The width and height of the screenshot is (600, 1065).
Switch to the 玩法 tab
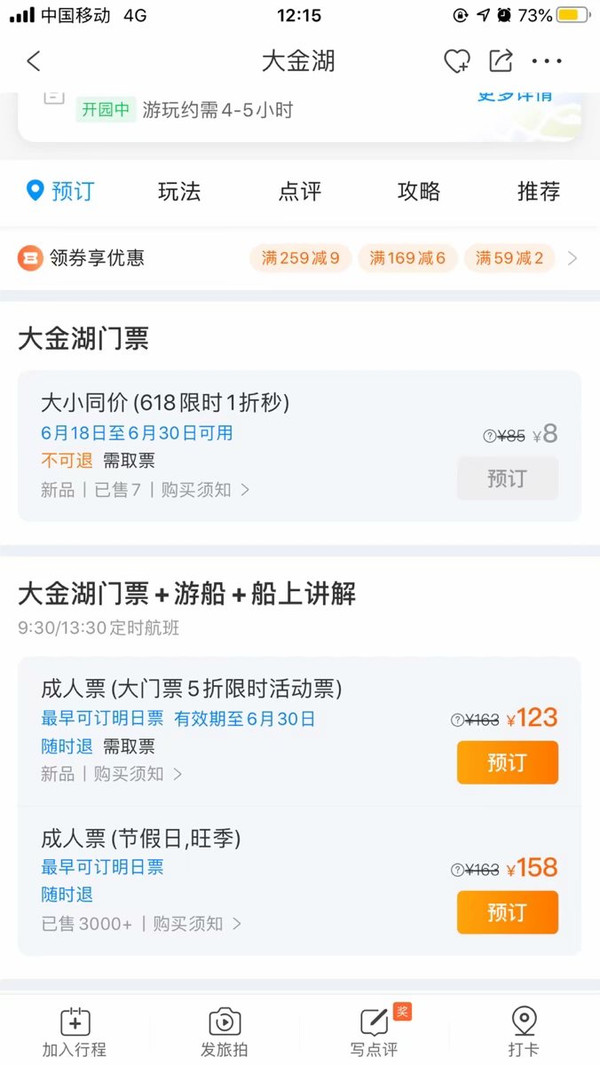(179, 192)
